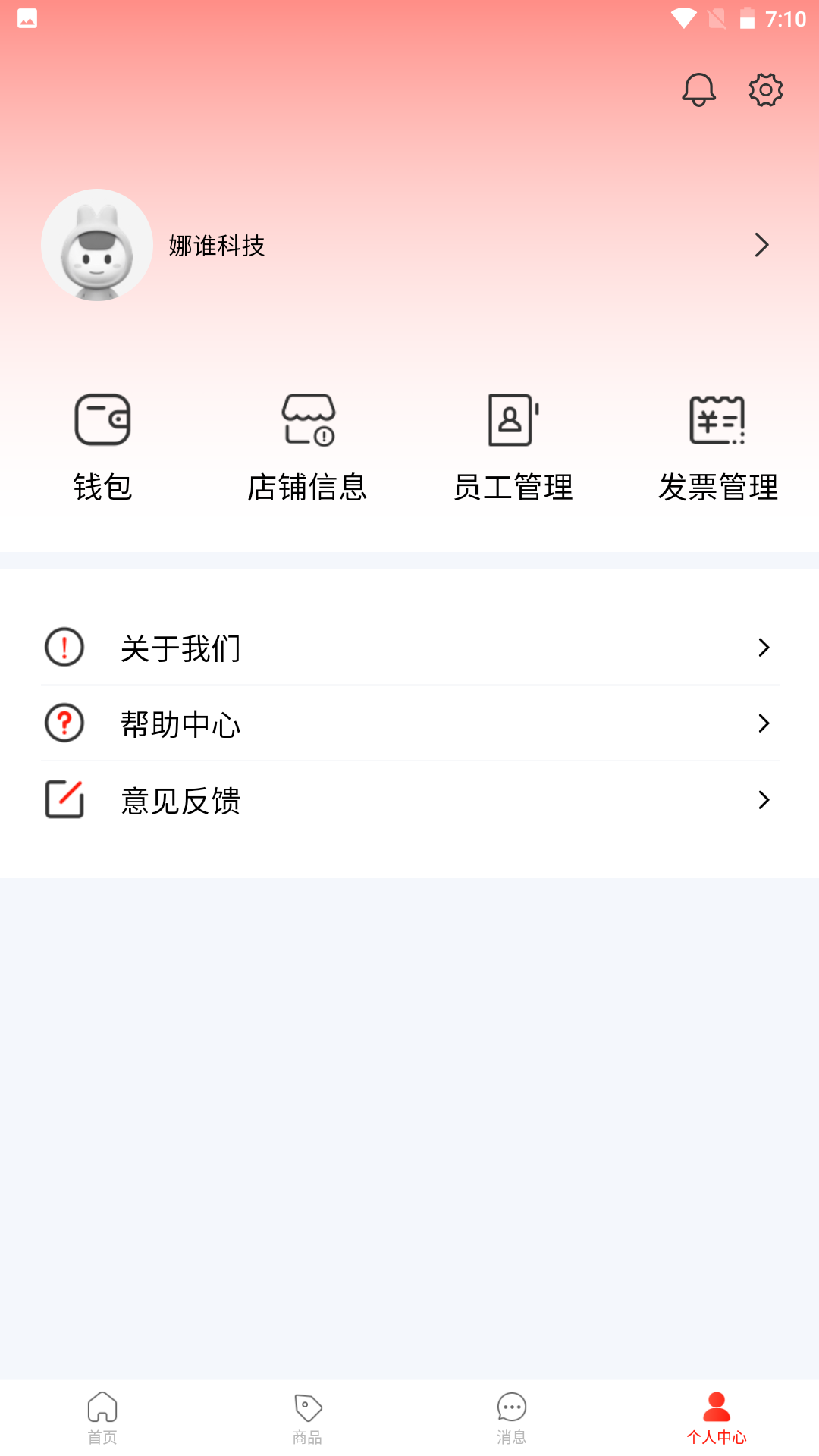Open the 钱包 wallet icon
The image size is (819, 1456).
pos(102,420)
